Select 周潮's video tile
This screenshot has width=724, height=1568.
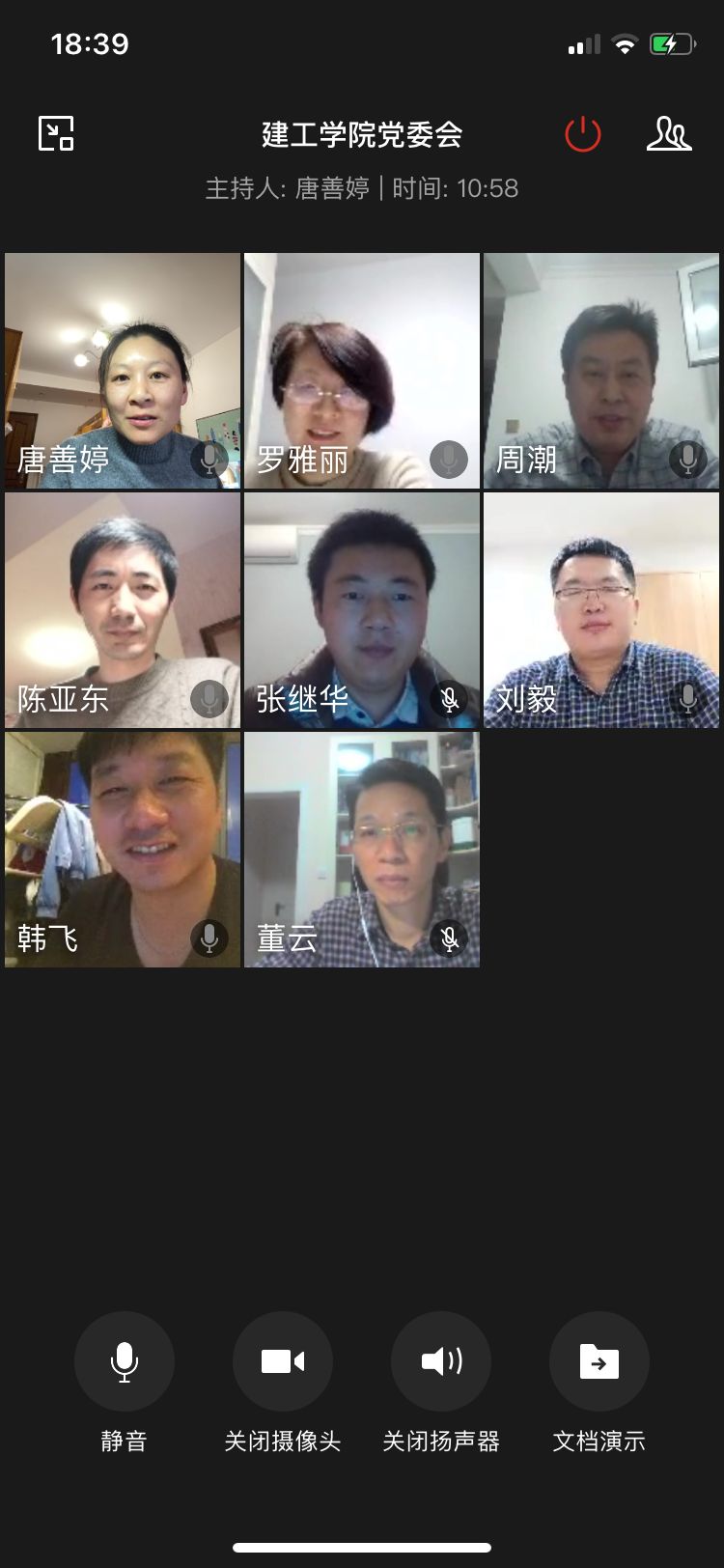[x=601, y=371]
